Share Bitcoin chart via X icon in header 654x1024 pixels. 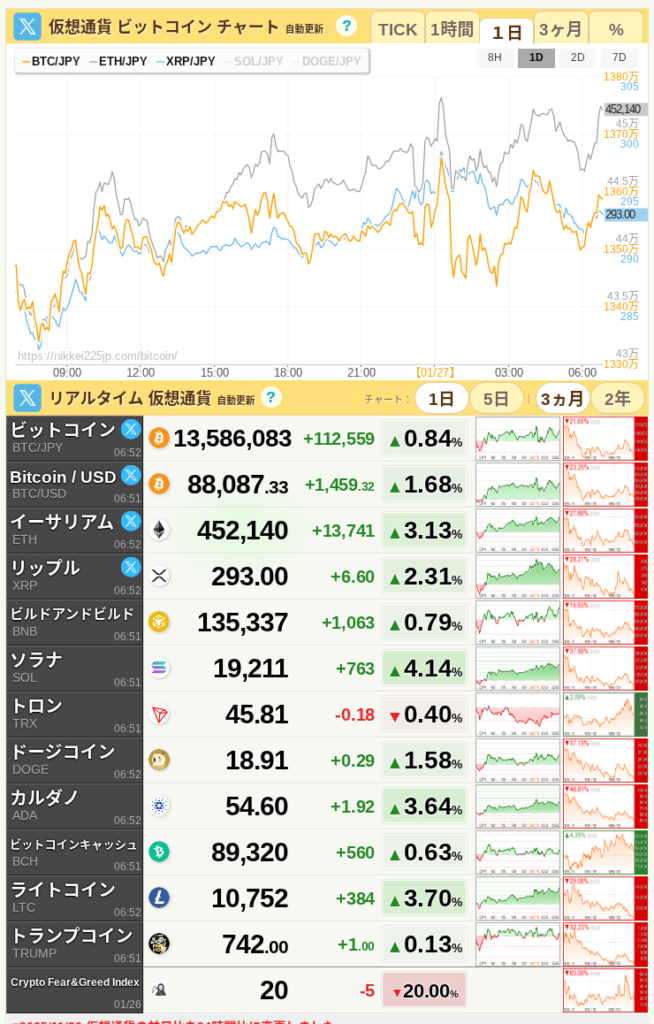click(28, 27)
